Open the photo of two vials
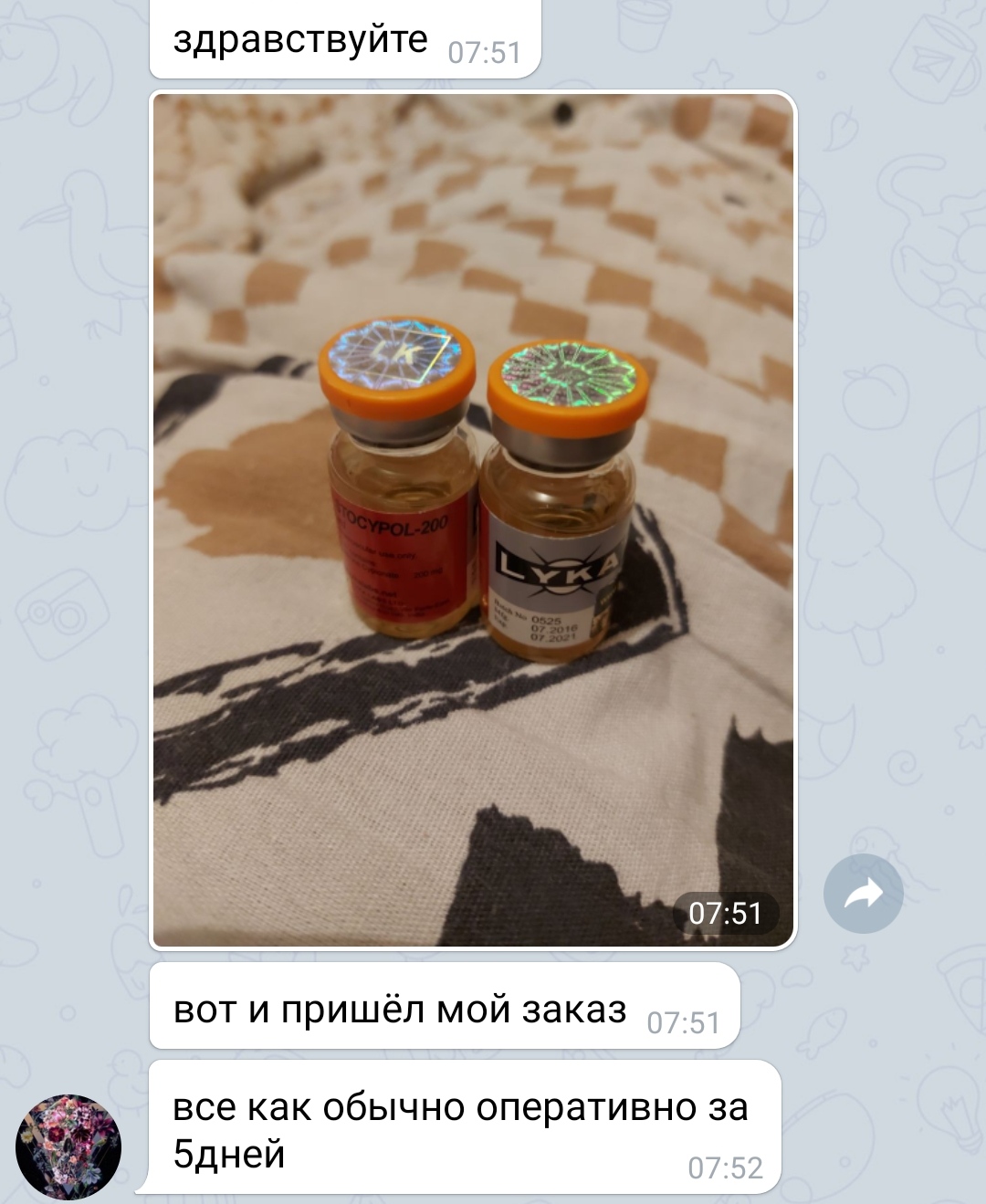 pos(473,520)
